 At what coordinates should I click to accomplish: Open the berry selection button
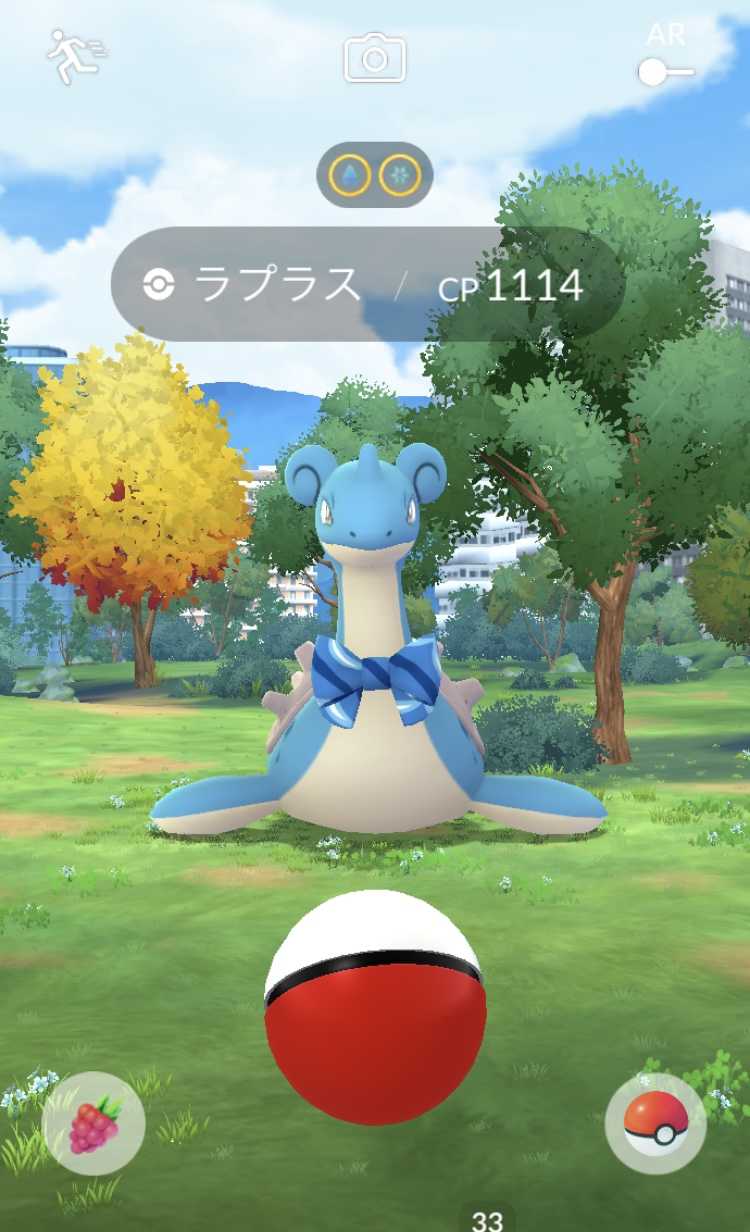point(94,1123)
